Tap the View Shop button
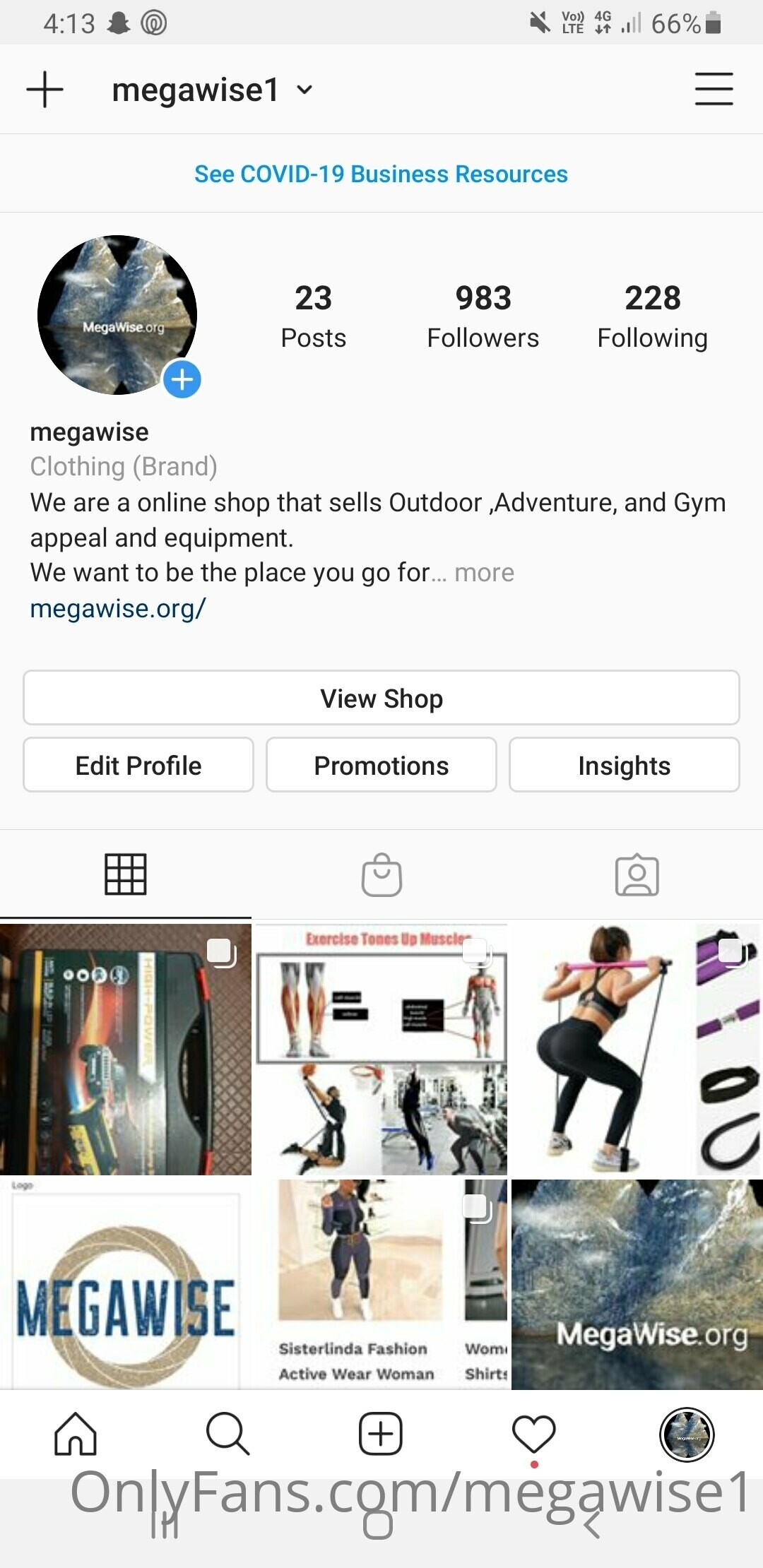Image resolution: width=763 pixels, height=1568 pixels. 381,698
